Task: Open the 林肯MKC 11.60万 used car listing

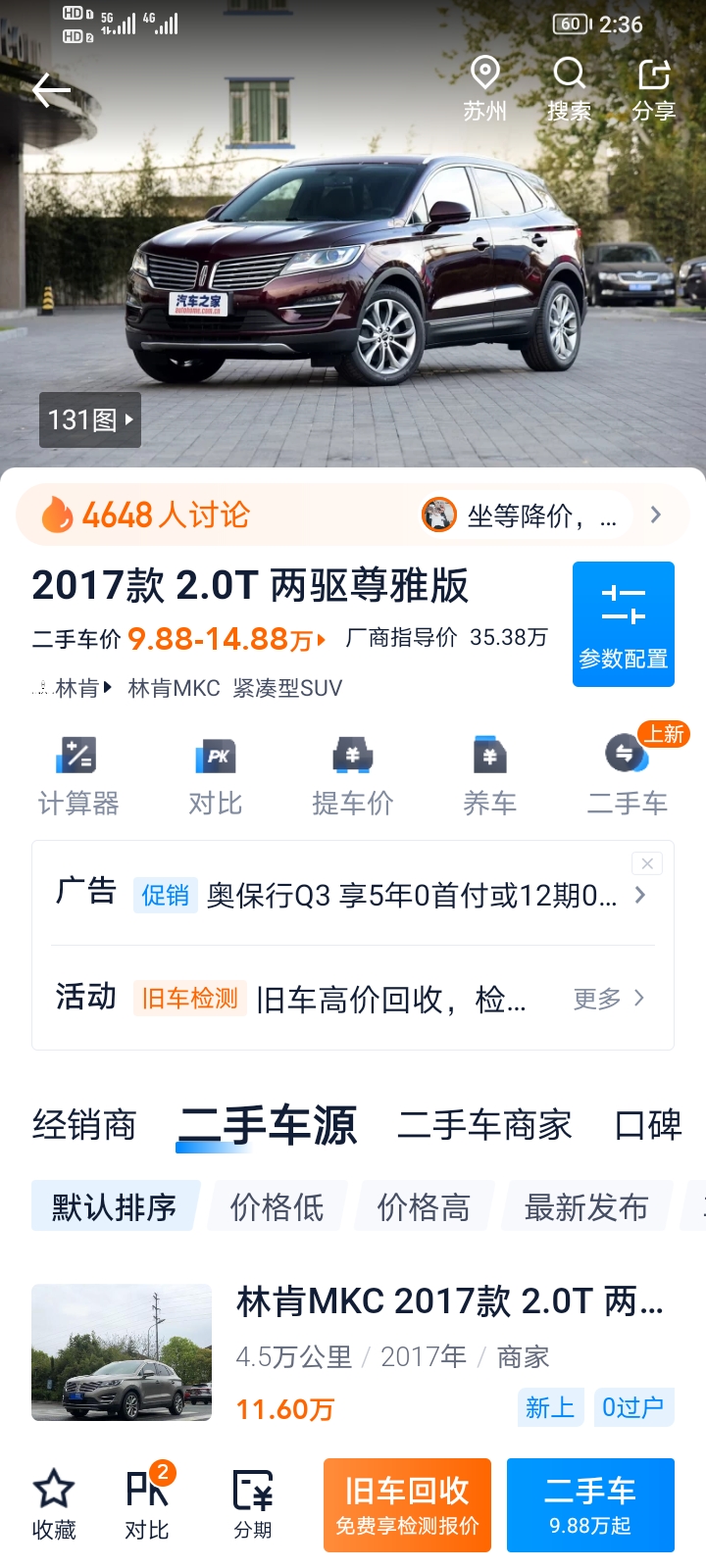Action: 353,1353
